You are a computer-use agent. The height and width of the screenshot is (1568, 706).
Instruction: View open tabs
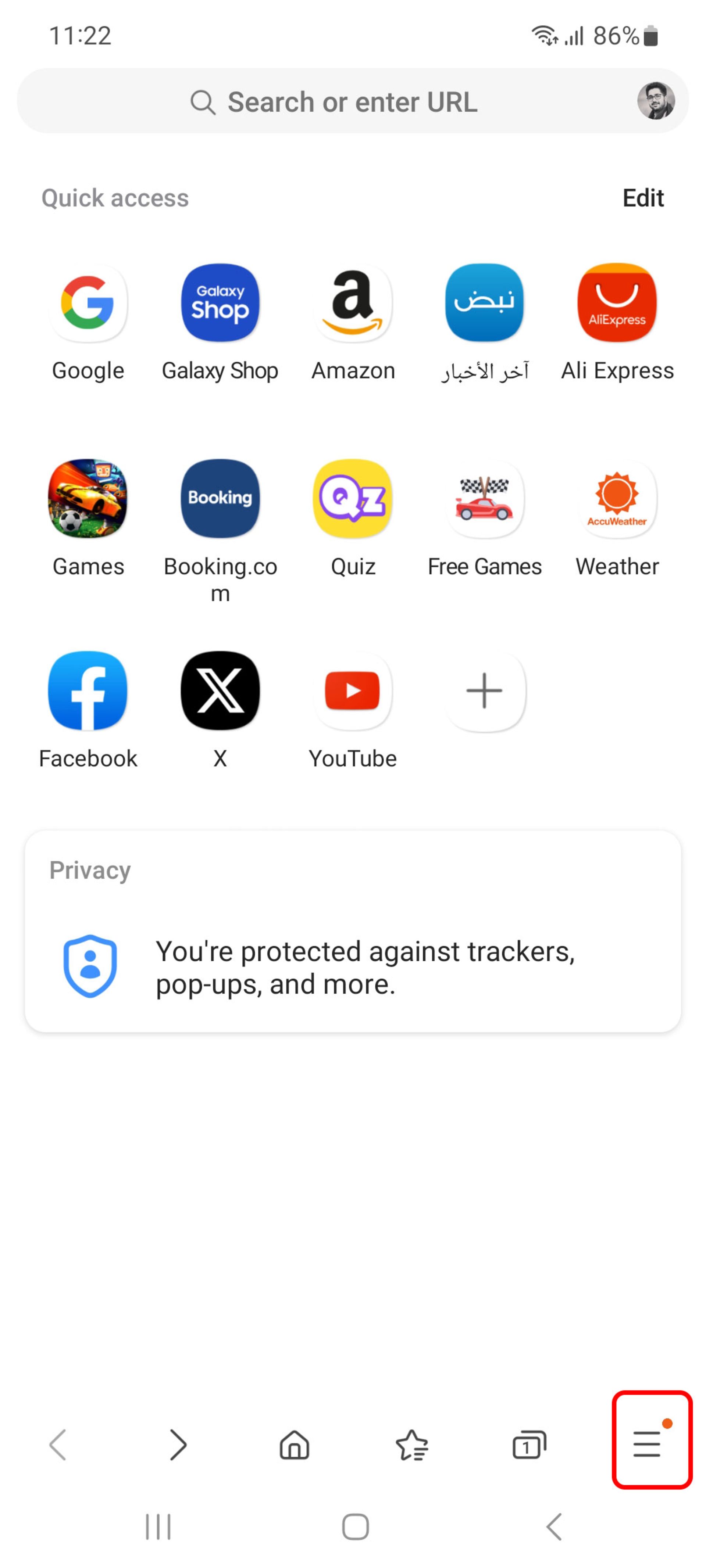[529, 1445]
